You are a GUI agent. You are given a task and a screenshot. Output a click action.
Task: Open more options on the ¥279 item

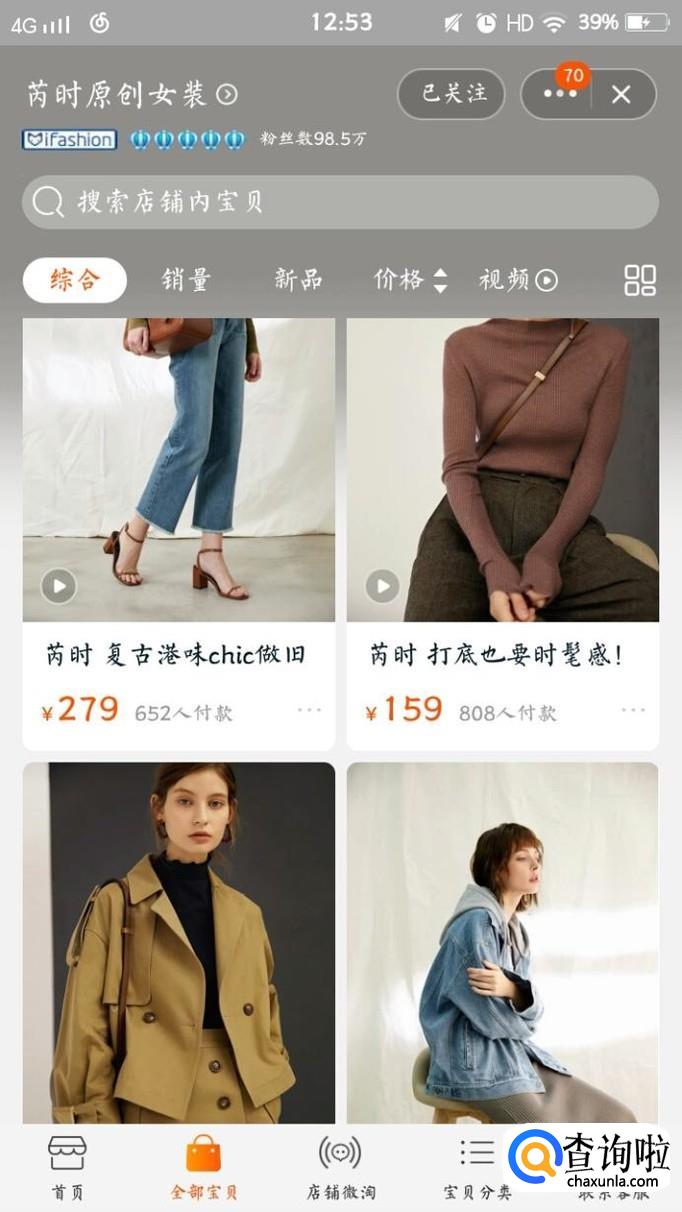pos(309,711)
